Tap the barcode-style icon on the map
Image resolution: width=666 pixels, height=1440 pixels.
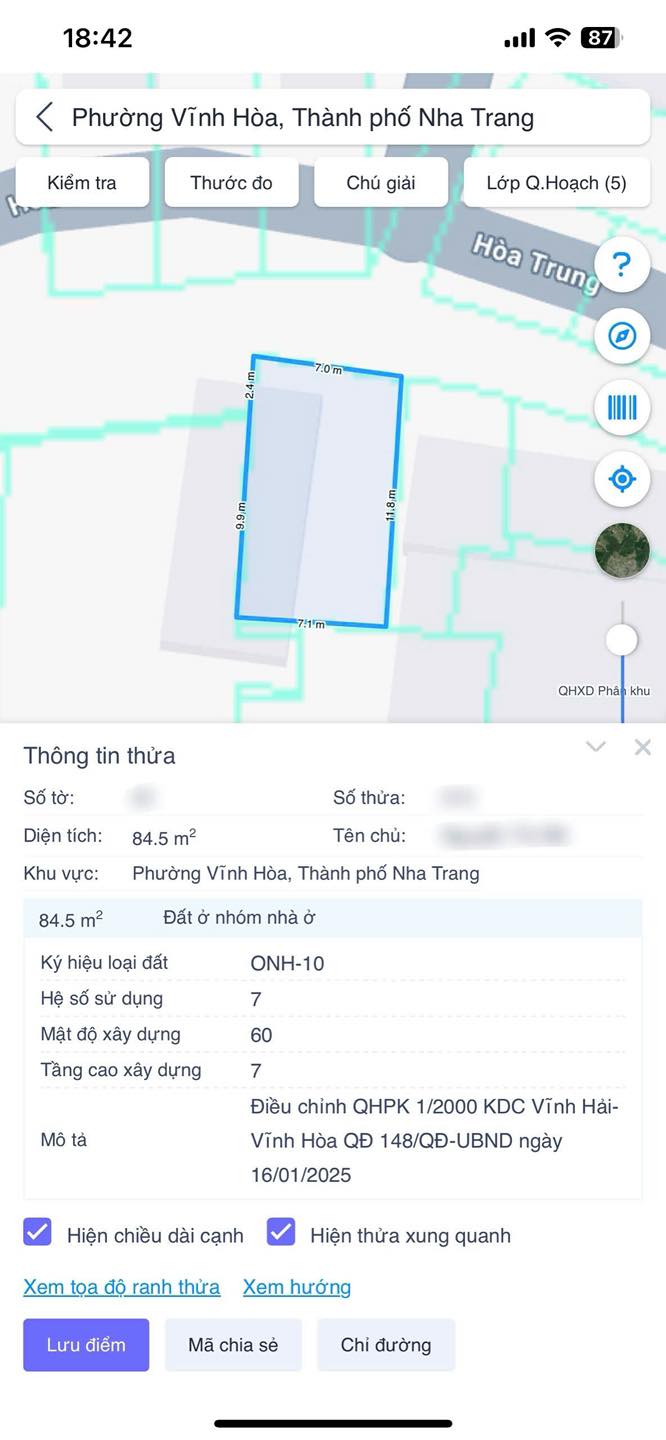622,407
